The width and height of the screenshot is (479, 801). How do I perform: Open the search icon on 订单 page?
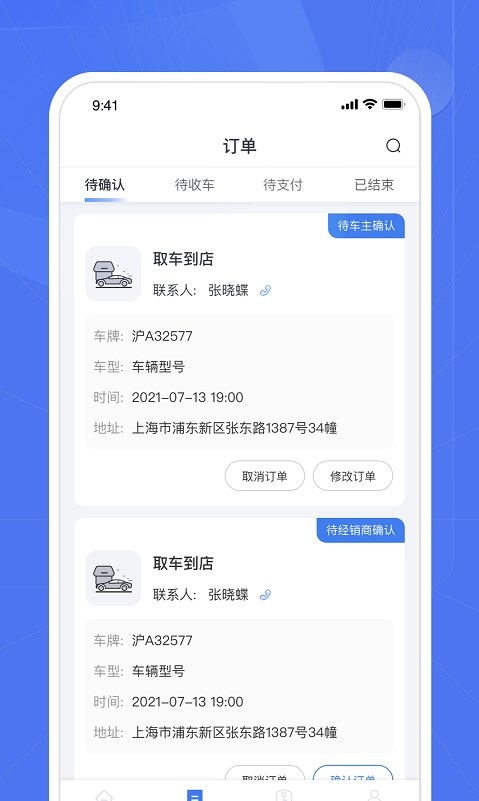click(x=393, y=146)
